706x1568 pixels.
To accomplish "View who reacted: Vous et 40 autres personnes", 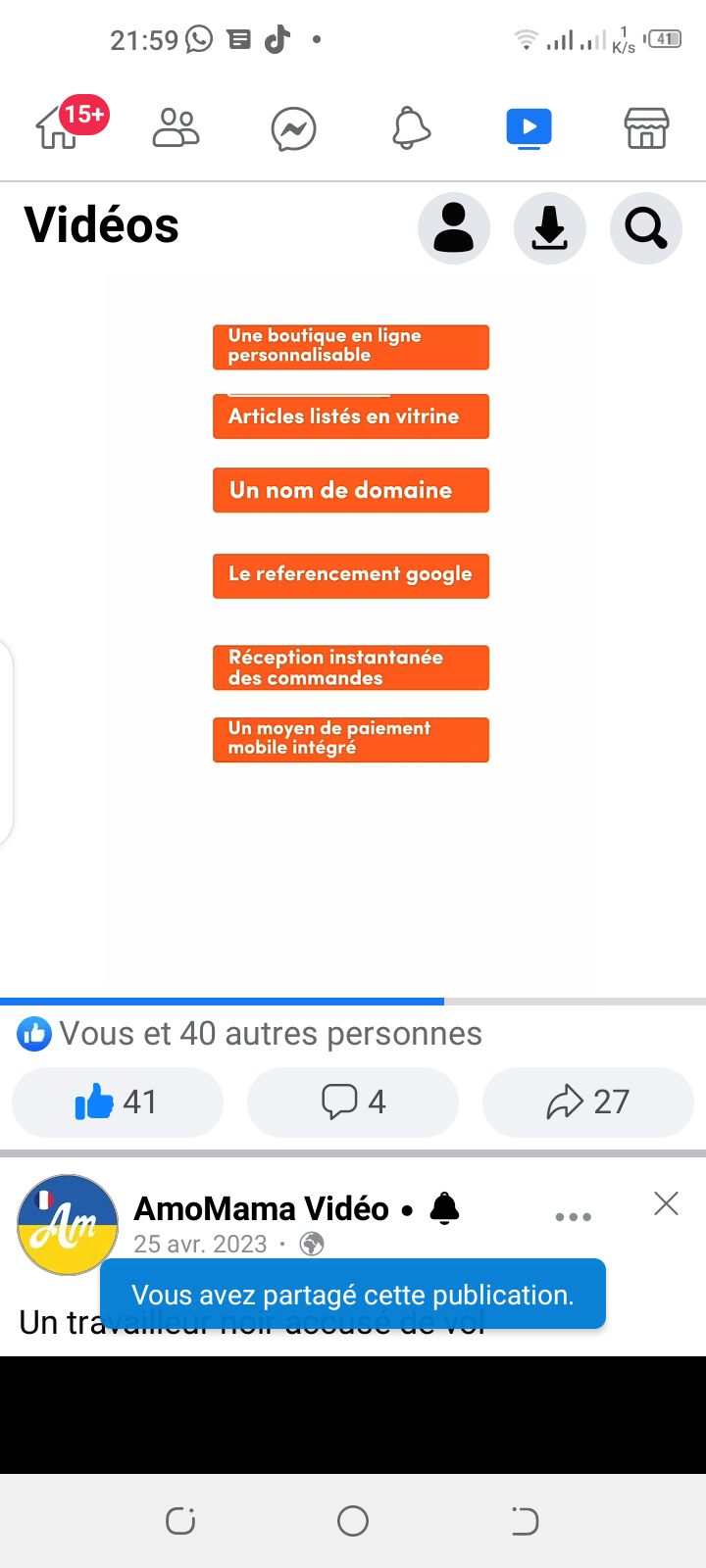I will [250, 1034].
